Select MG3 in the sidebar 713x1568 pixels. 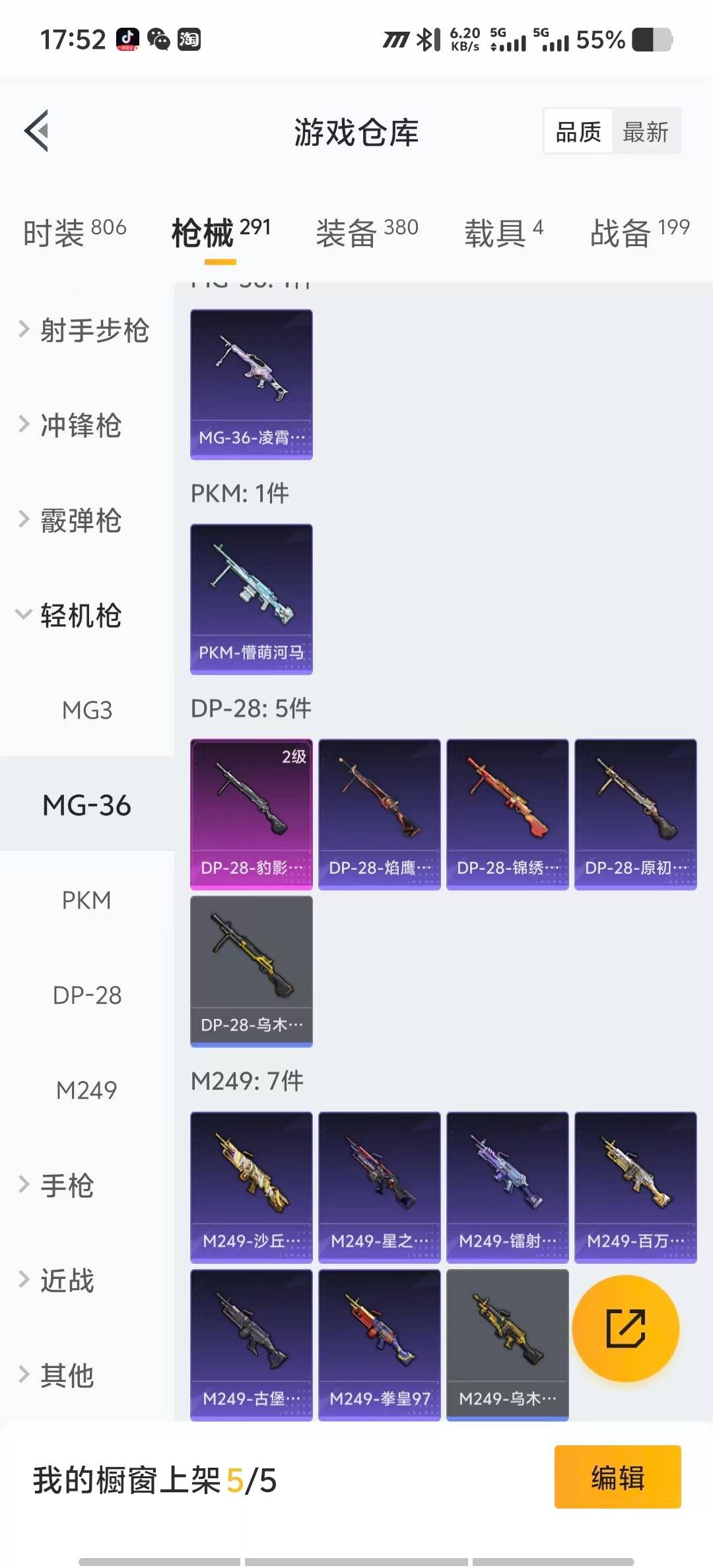(x=87, y=711)
